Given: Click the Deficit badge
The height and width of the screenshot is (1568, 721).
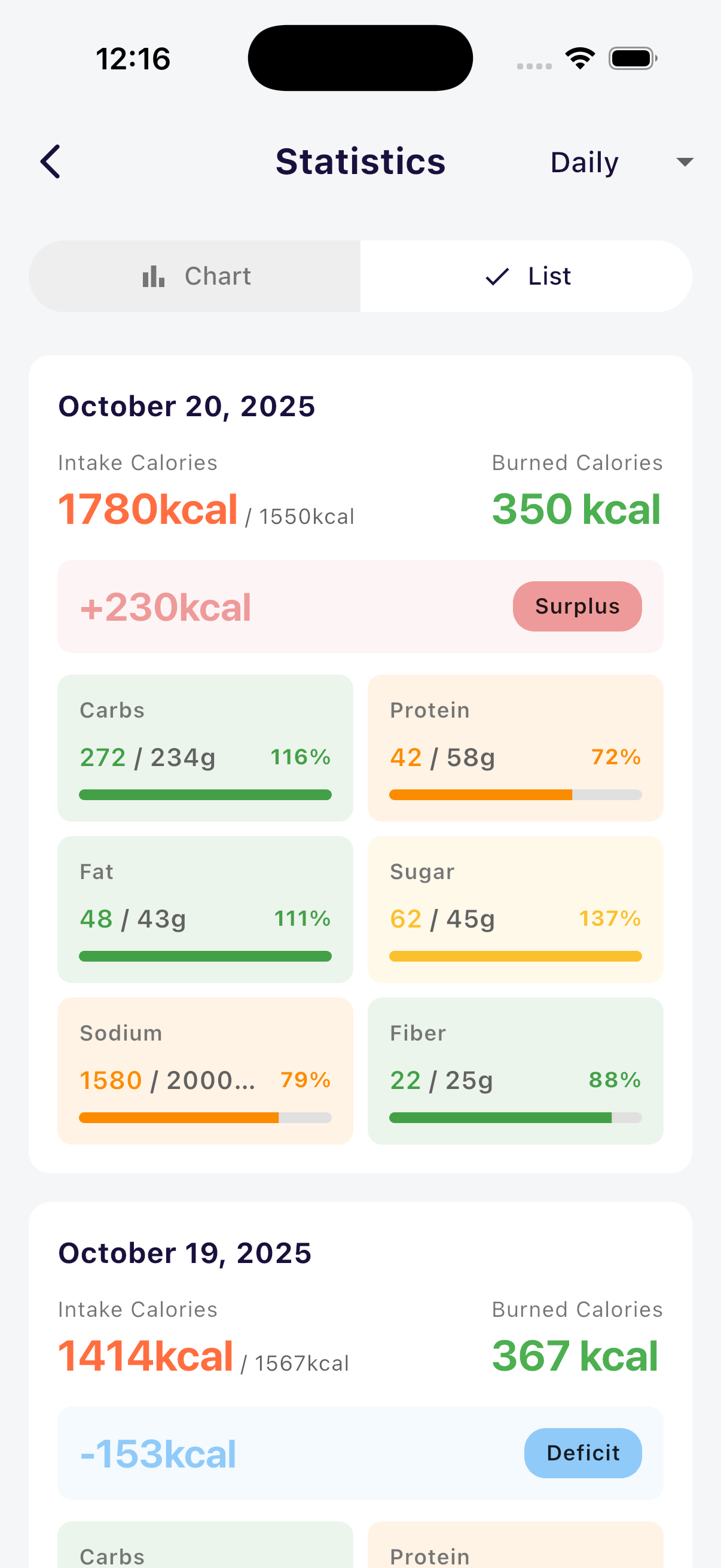Looking at the screenshot, I should point(582,1453).
